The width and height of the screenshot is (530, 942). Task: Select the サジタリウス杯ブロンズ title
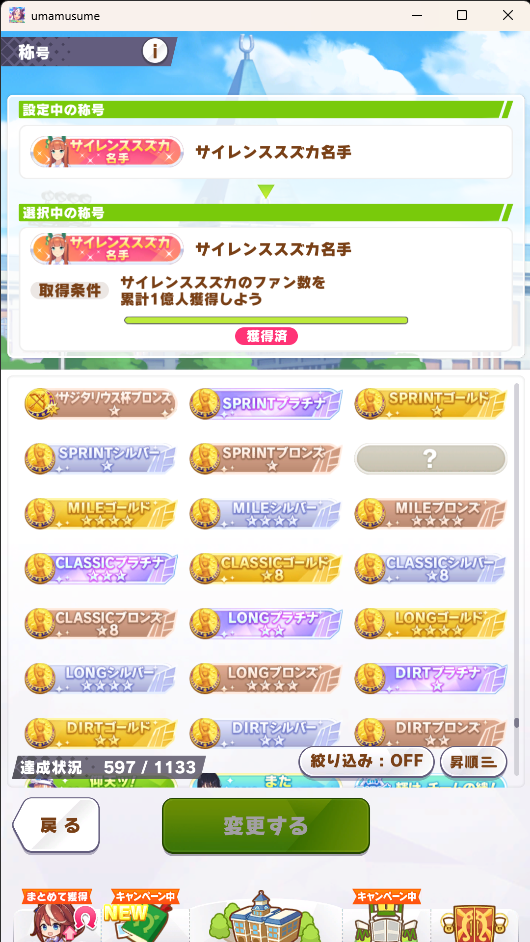click(101, 403)
